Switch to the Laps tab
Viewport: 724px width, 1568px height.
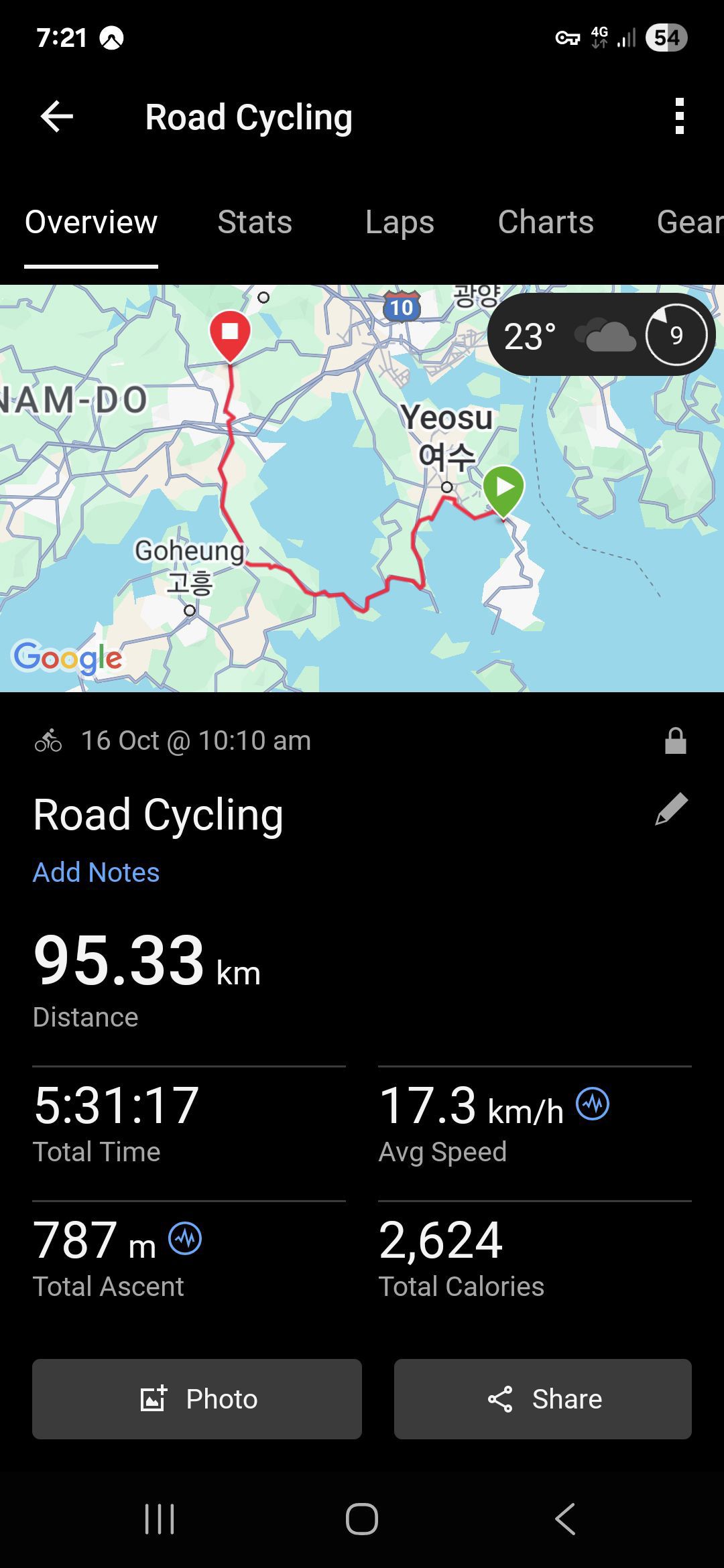click(x=400, y=222)
